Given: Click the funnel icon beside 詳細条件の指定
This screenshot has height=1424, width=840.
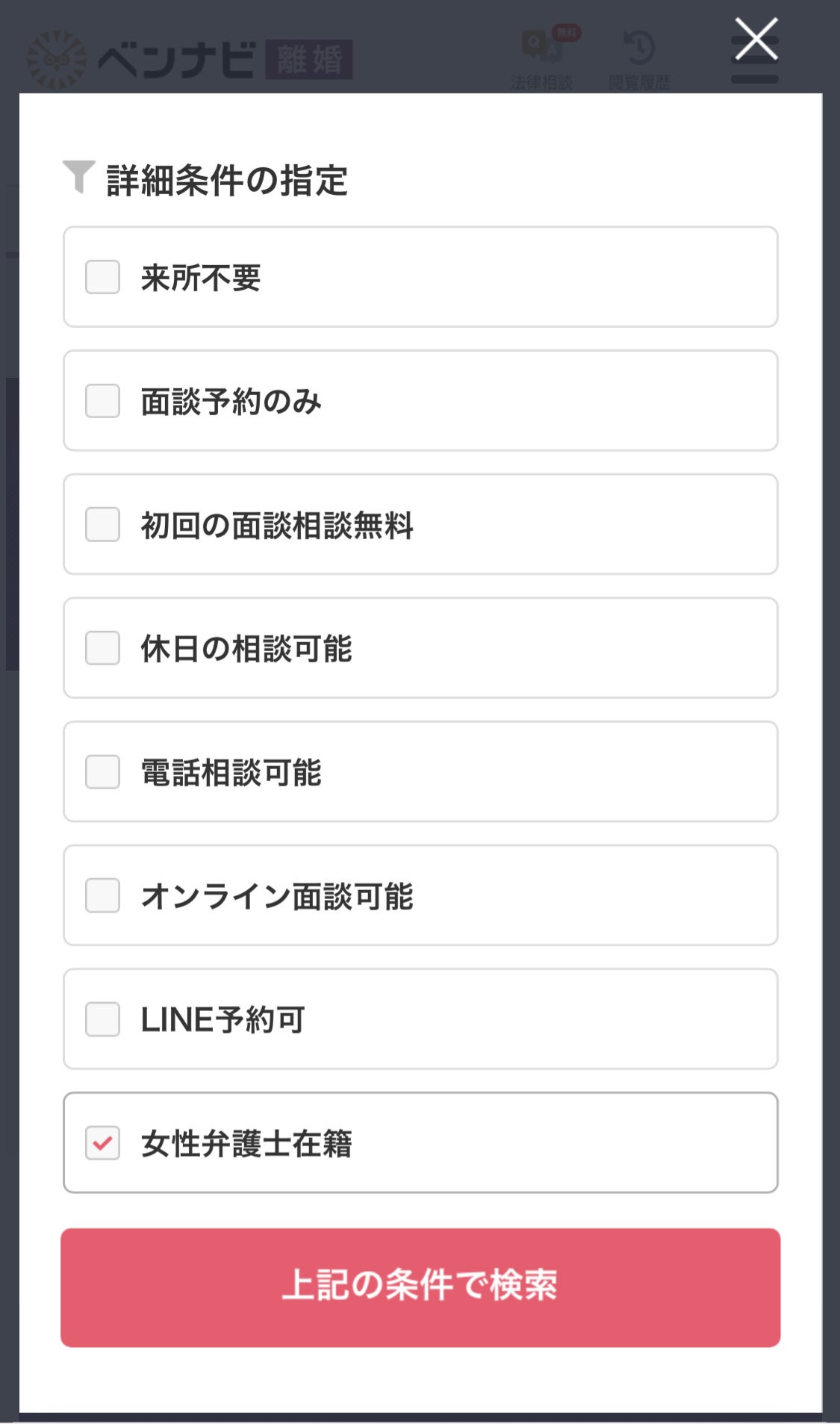Looking at the screenshot, I should click(79, 175).
